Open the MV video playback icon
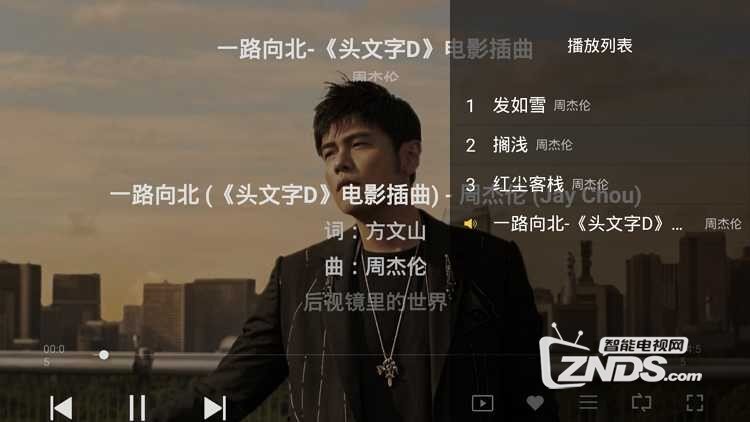The height and width of the screenshot is (422, 750). point(482,403)
